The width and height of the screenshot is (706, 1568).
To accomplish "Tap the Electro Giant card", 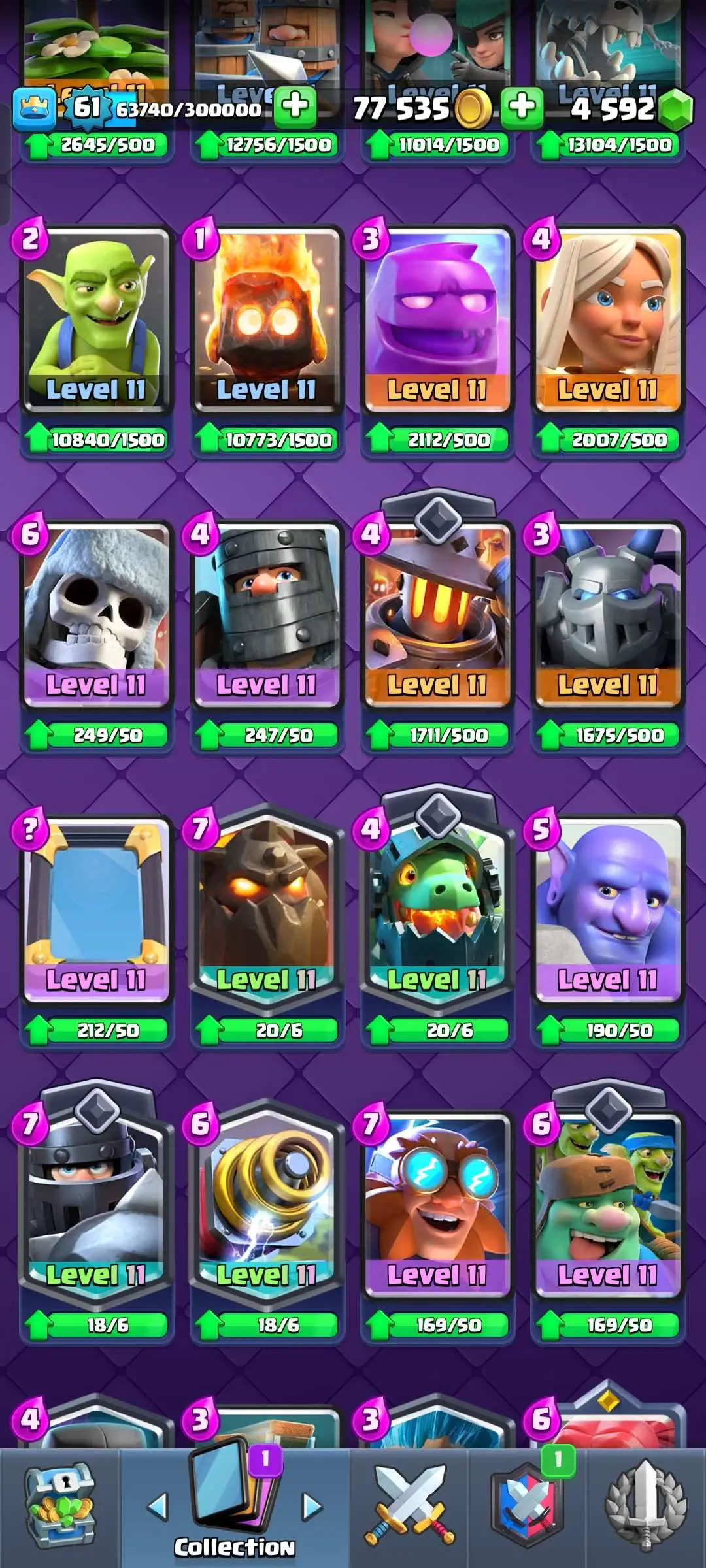I will coord(437,1202).
